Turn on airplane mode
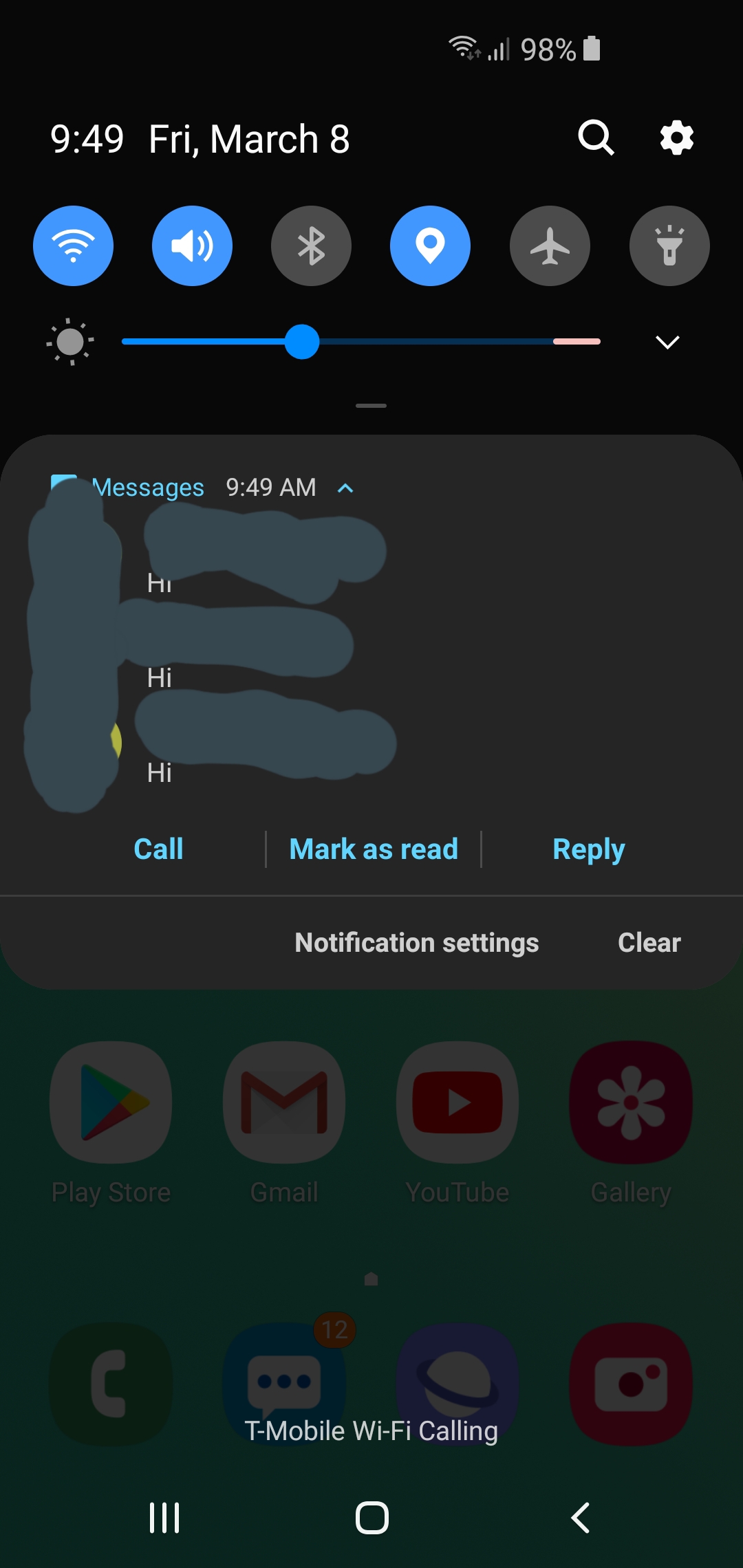743x1568 pixels. [550, 246]
